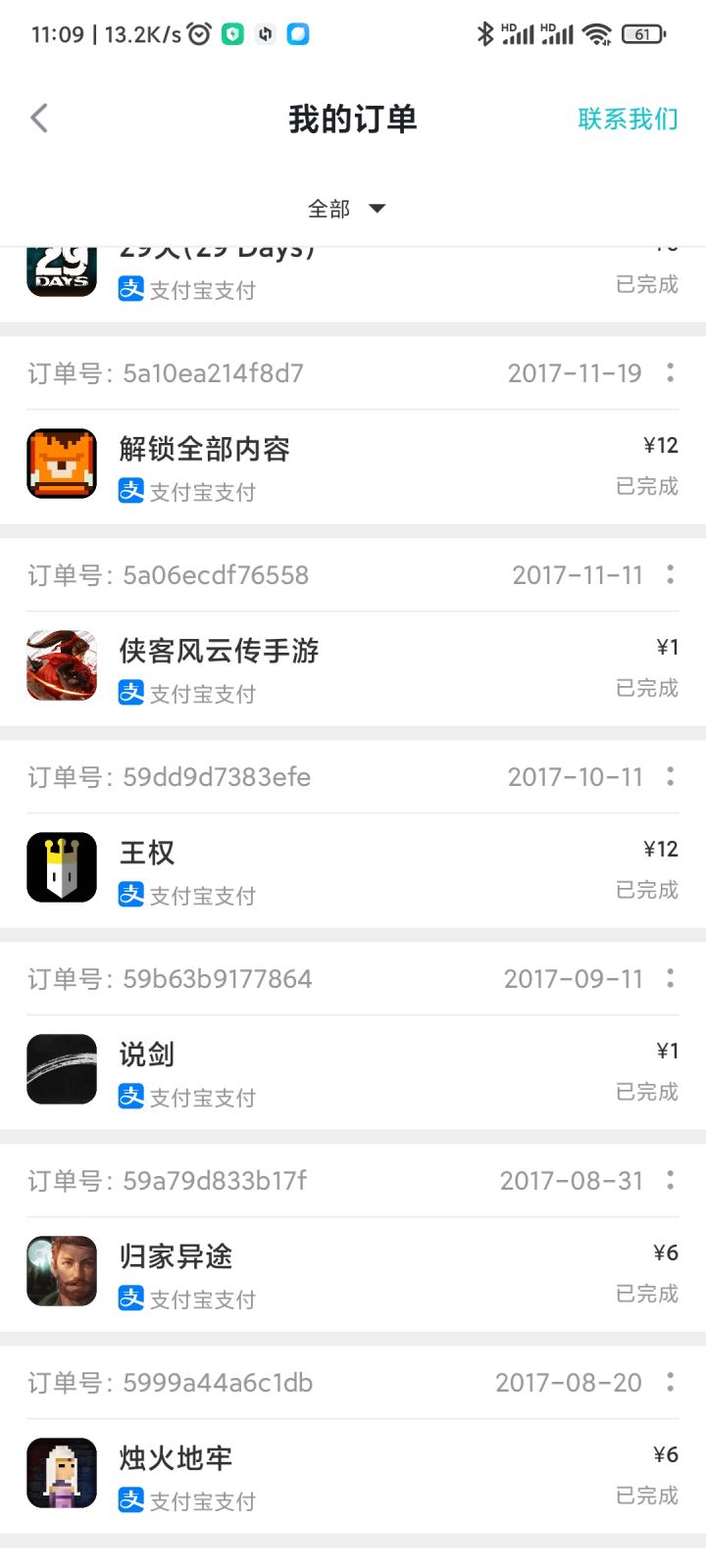Open more options for order 5a10ea214f8d7

pyautogui.click(x=671, y=372)
